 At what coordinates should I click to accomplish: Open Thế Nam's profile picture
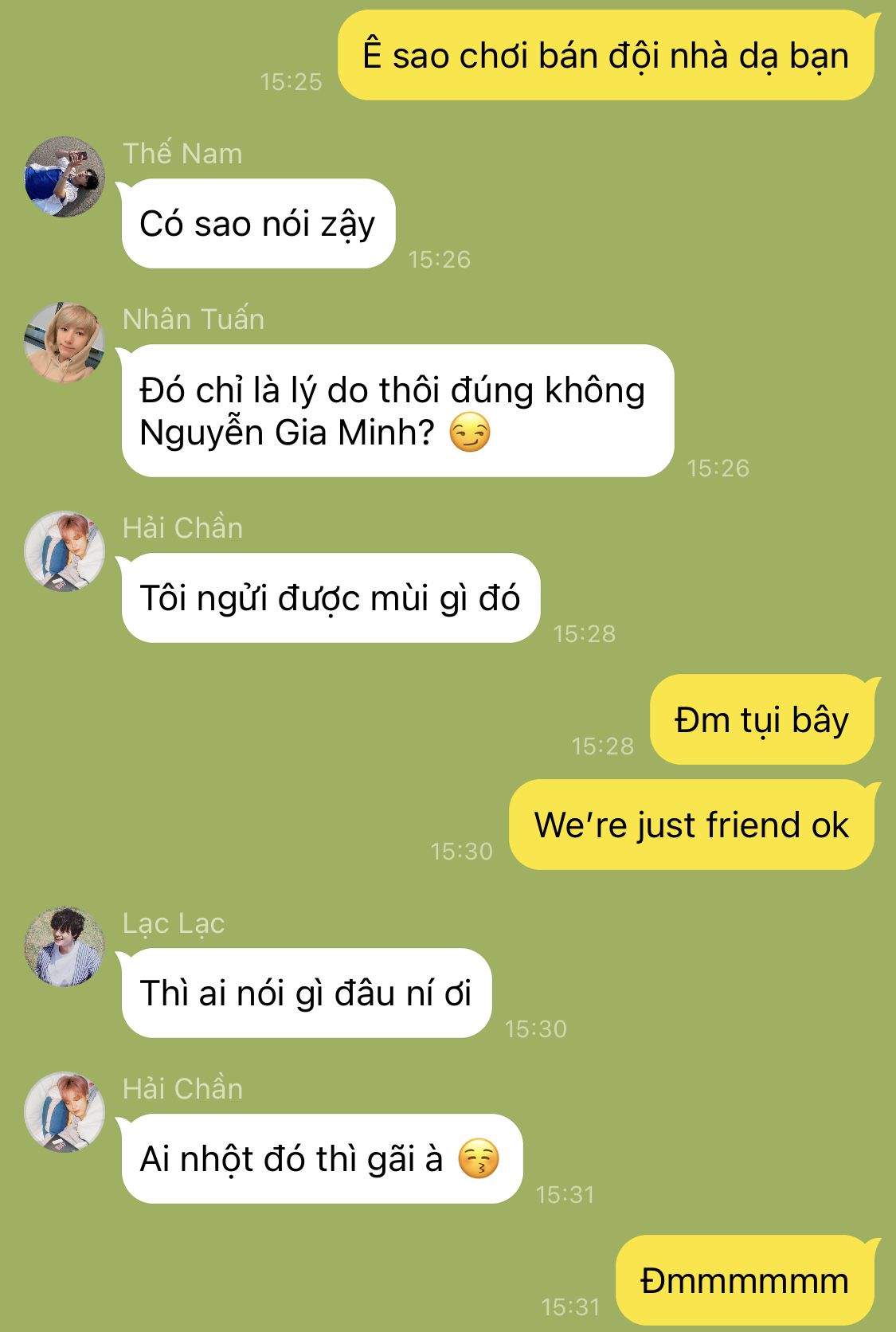click(x=65, y=177)
